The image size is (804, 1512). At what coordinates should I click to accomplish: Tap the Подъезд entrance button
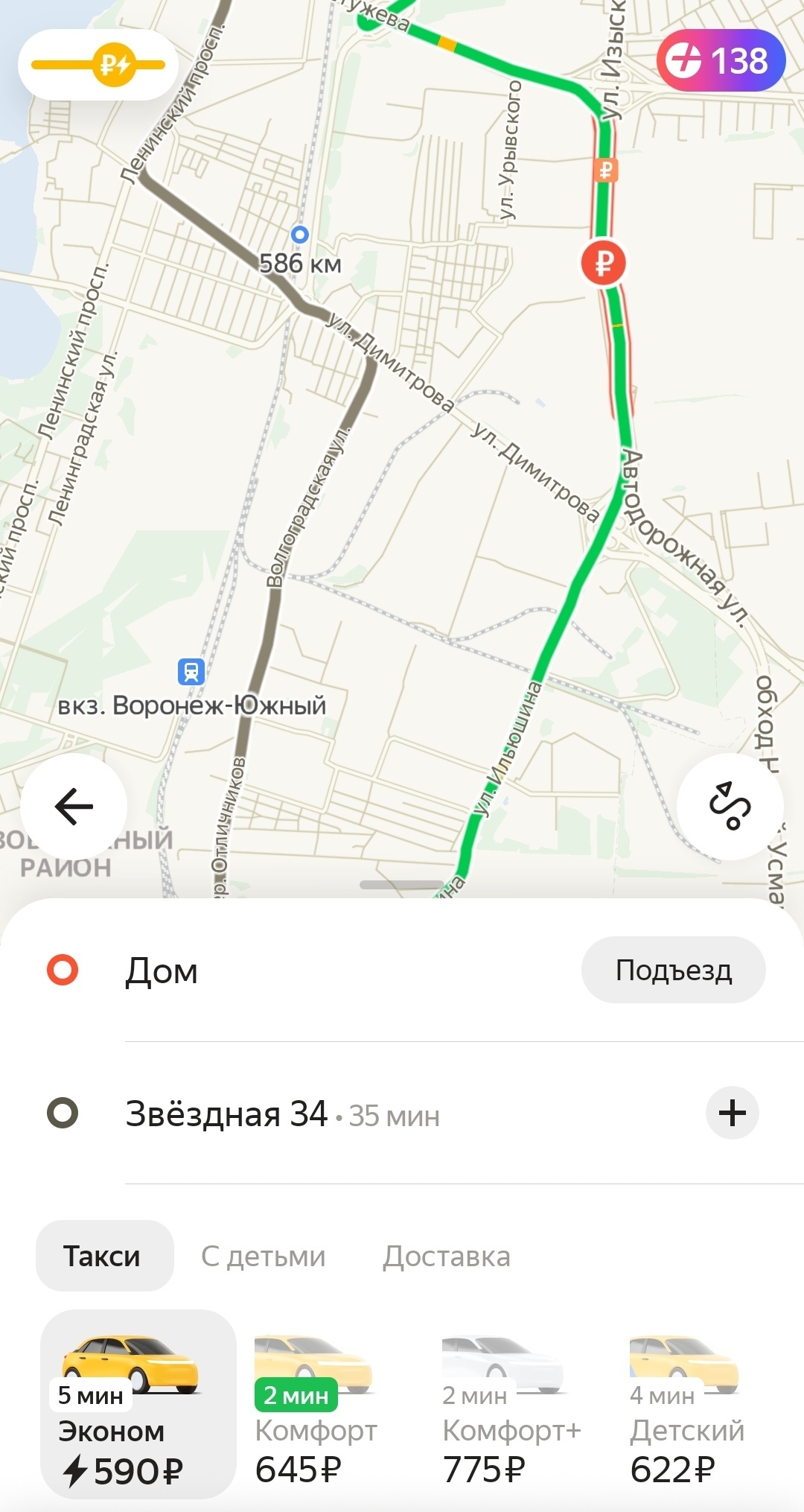(673, 971)
